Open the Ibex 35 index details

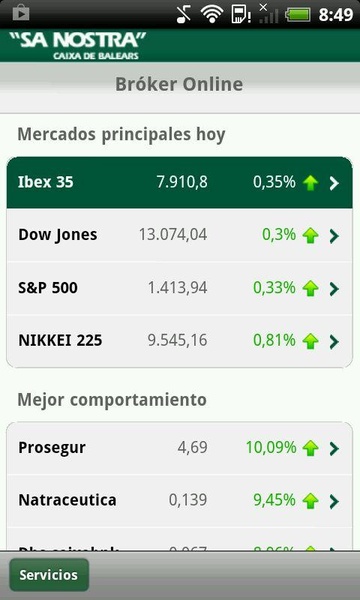coord(179,183)
